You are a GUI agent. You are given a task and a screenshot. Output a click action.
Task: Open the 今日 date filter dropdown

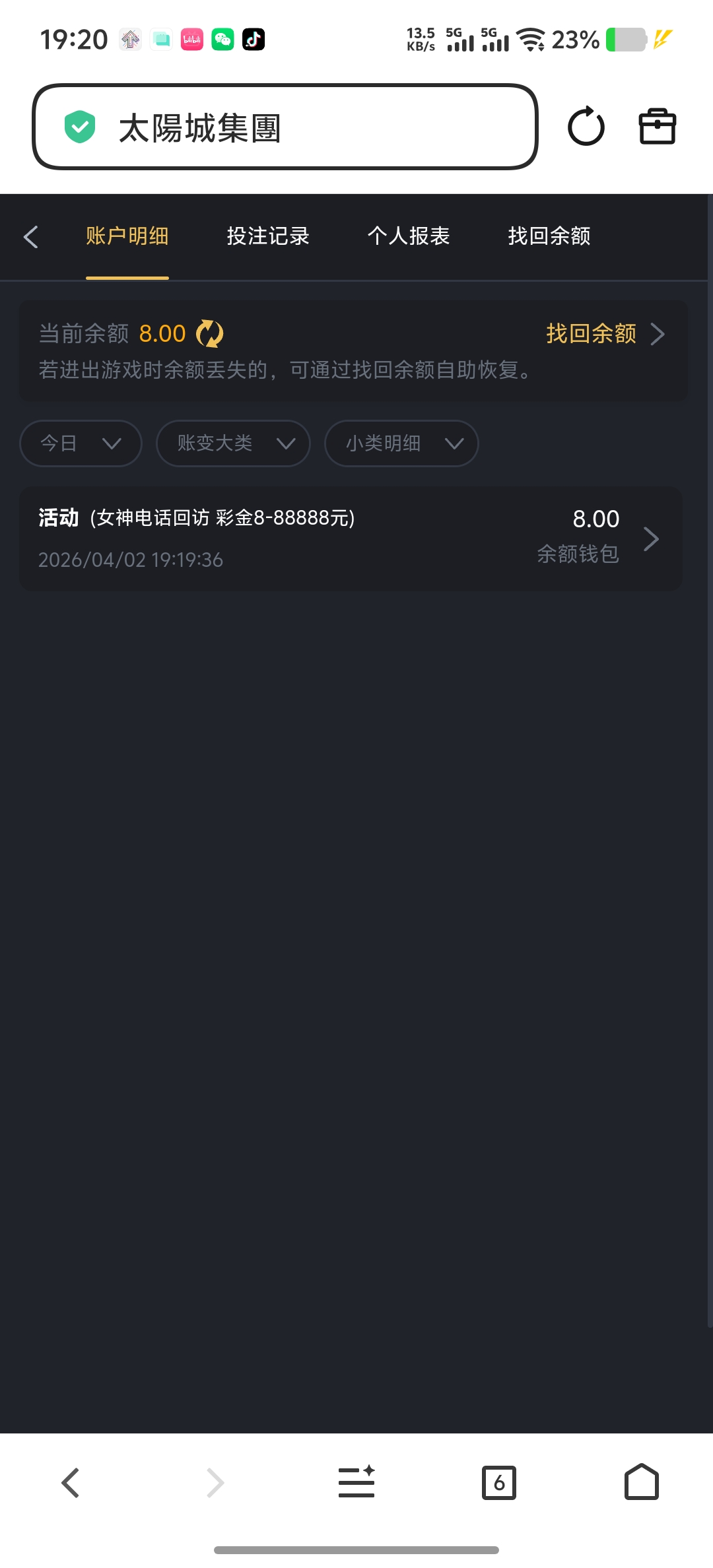[x=80, y=443]
